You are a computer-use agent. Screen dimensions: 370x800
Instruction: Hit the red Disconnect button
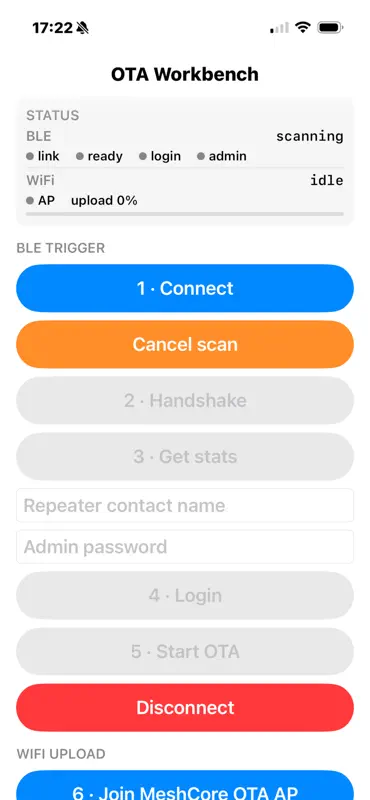click(185, 708)
